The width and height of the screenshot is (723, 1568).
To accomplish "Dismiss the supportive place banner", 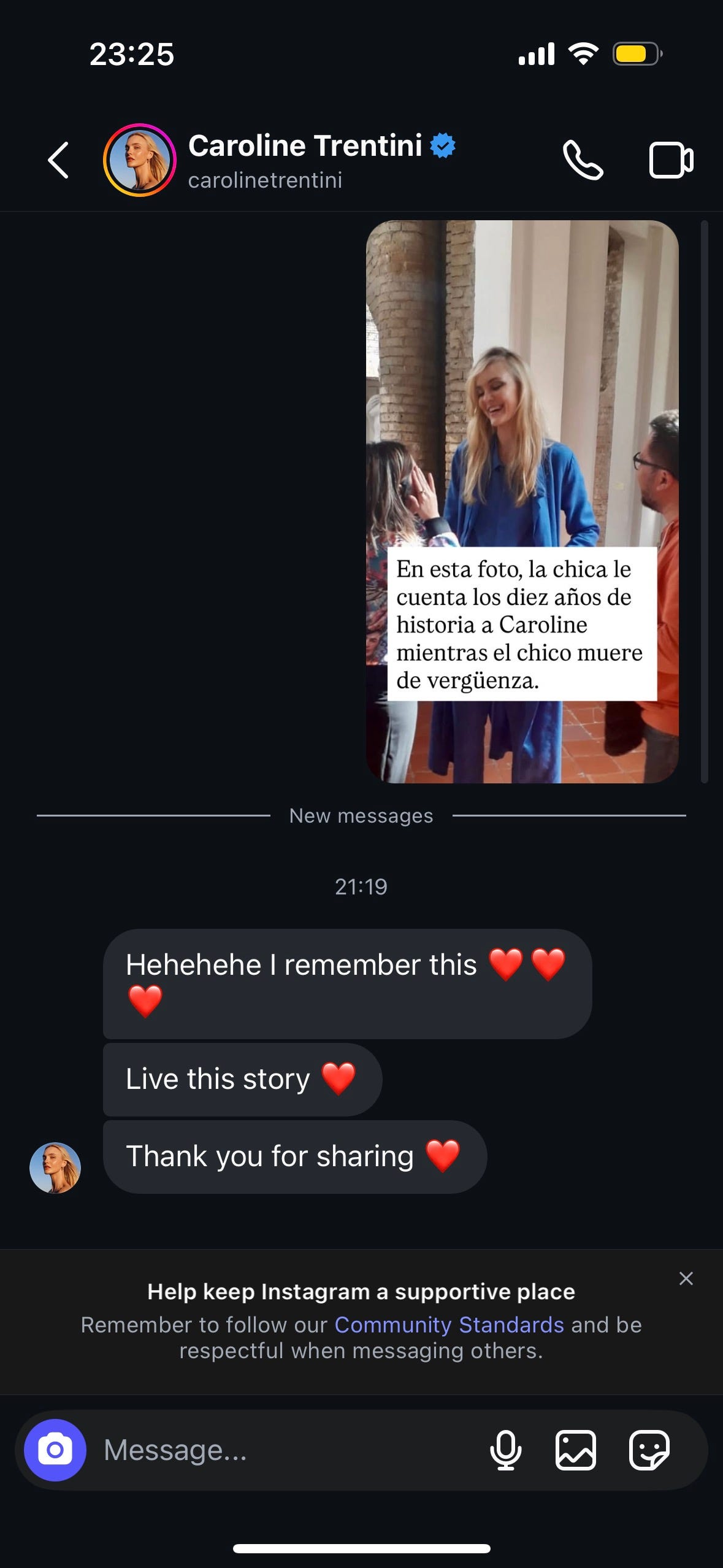I will (x=686, y=1278).
